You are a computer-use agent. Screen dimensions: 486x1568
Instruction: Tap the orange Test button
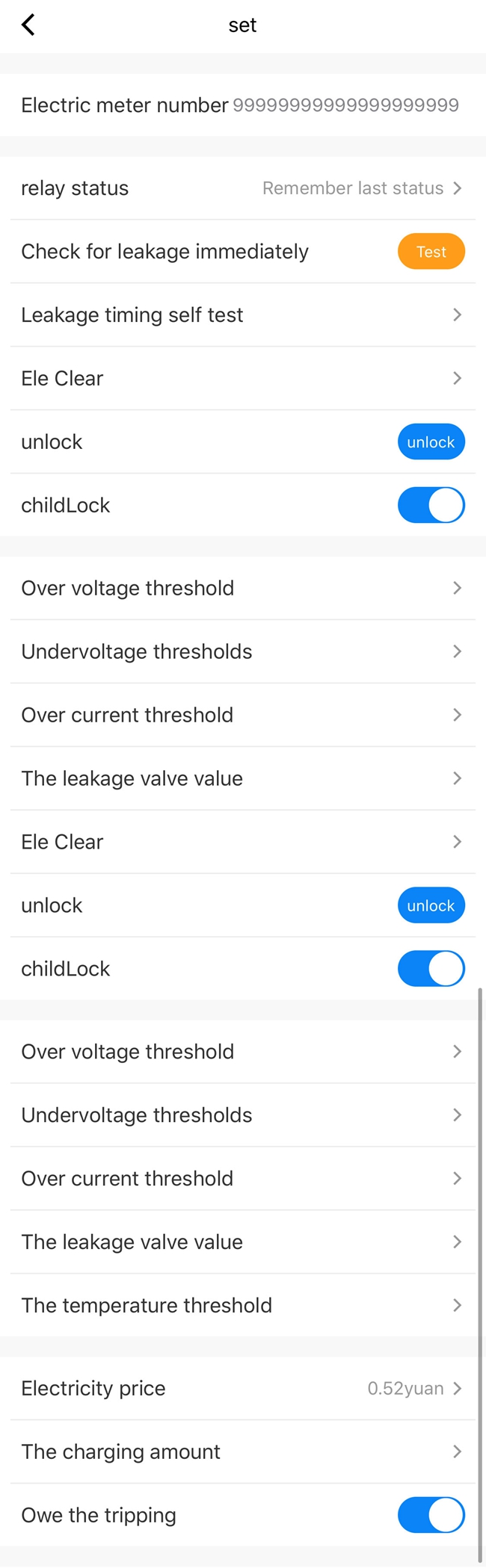pos(431,252)
